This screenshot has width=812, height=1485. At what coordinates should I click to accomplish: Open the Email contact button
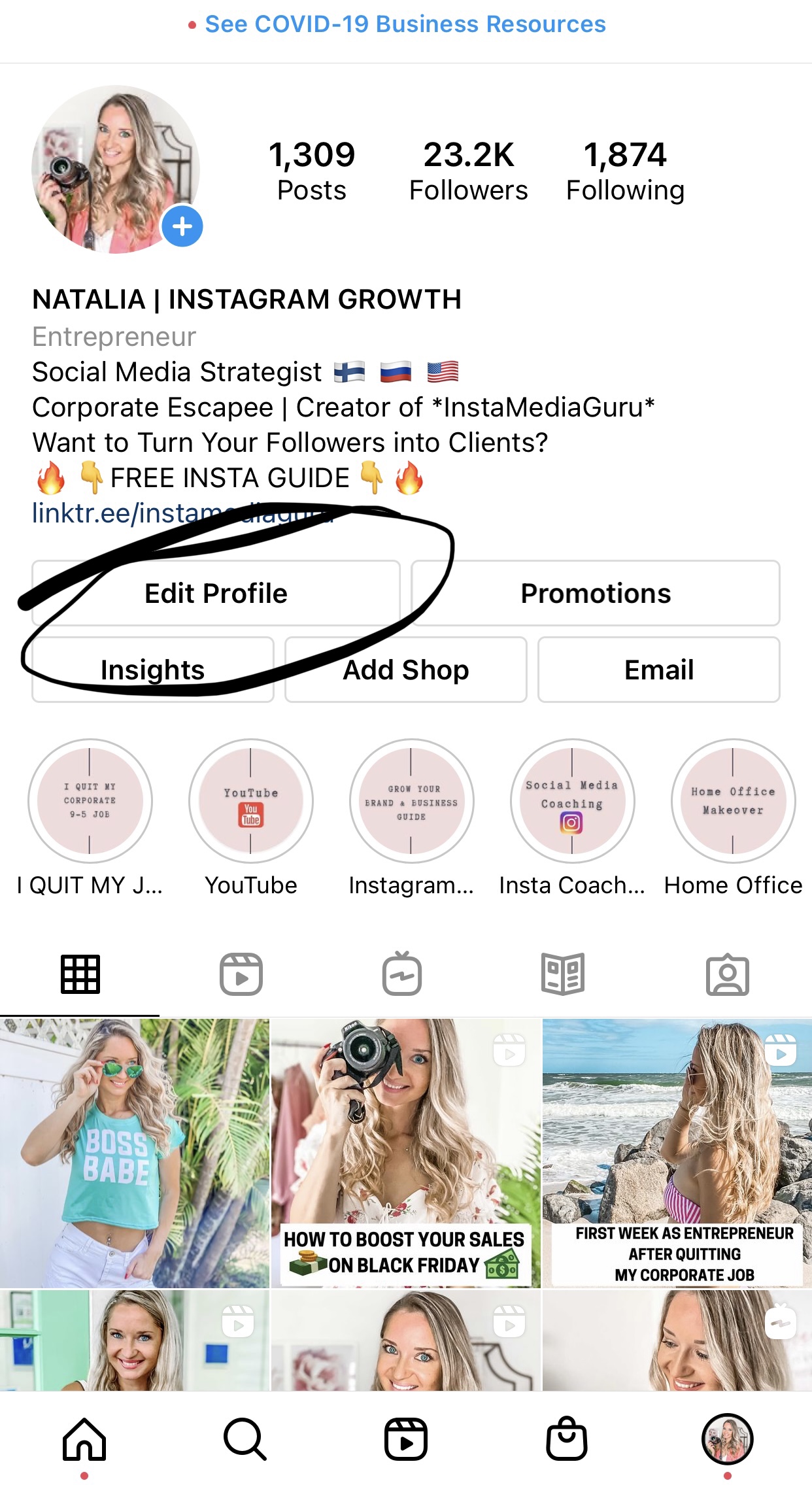tap(658, 670)
